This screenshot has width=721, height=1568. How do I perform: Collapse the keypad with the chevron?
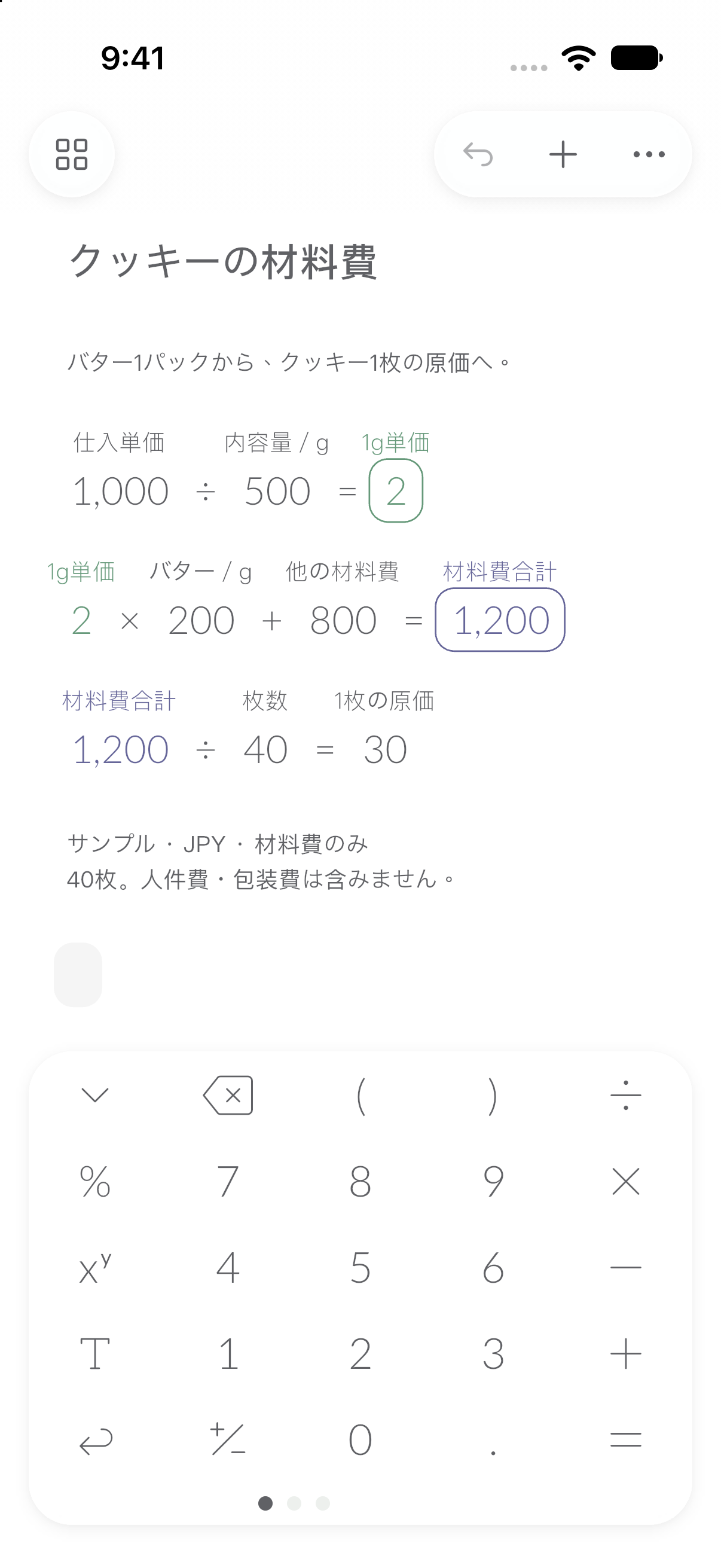coord(95,1096)
